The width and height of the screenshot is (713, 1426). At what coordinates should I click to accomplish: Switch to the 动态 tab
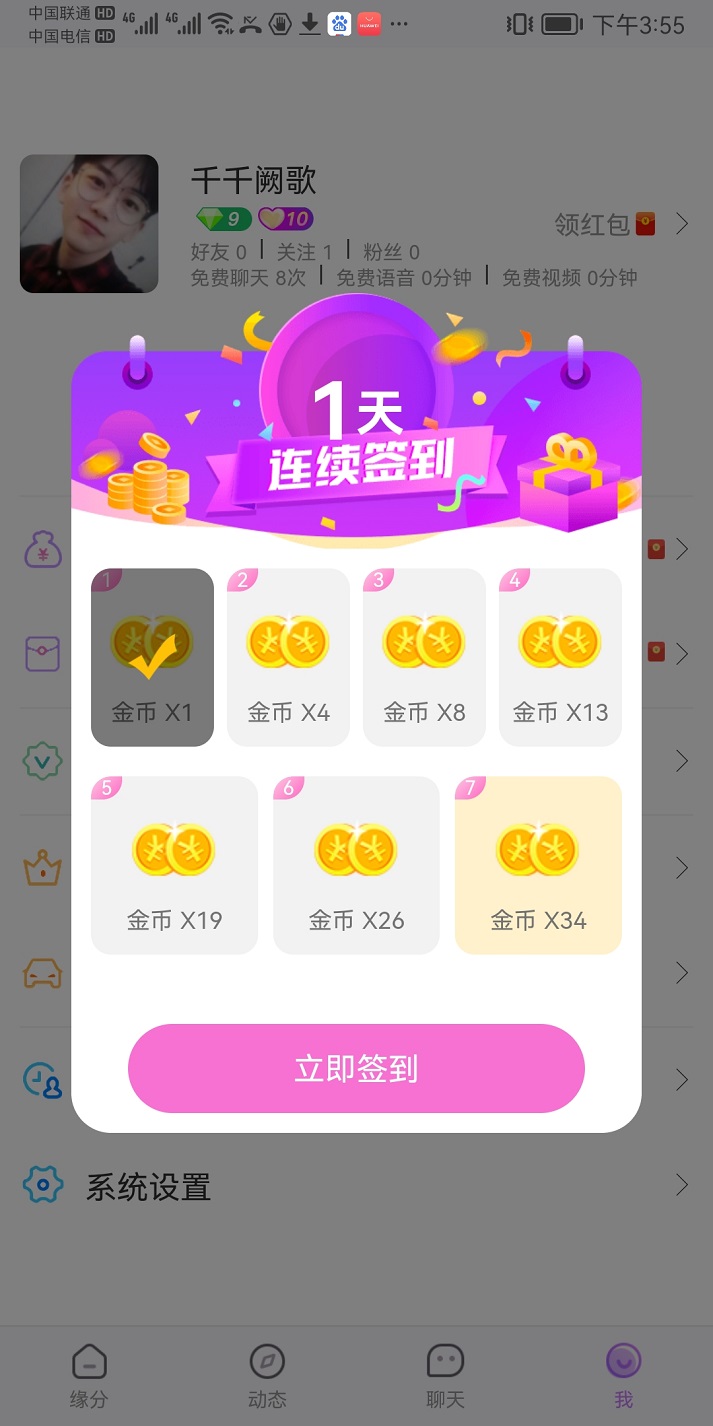pos(267,1376)
